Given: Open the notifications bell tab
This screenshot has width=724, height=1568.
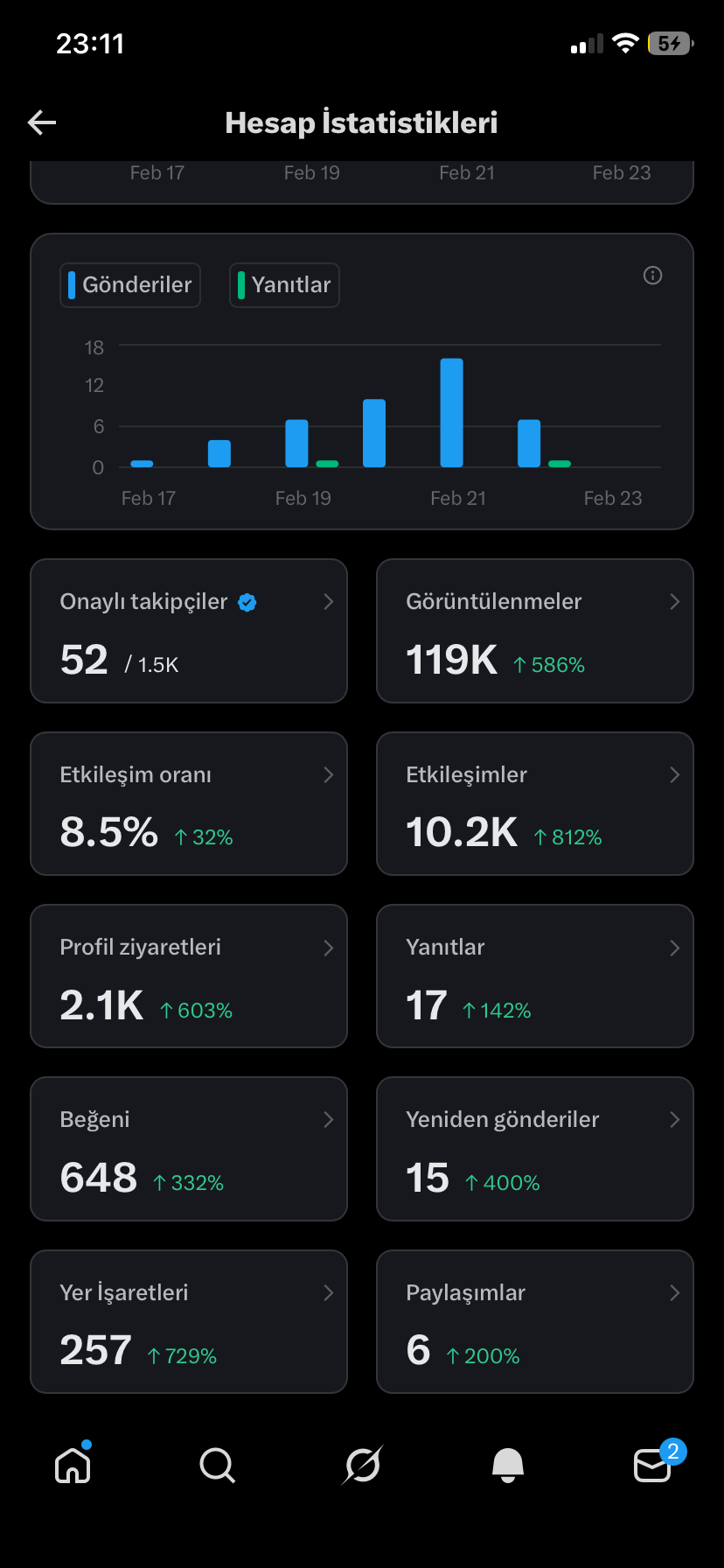Looking at the screenshot, I should (x=507, y=1465).
